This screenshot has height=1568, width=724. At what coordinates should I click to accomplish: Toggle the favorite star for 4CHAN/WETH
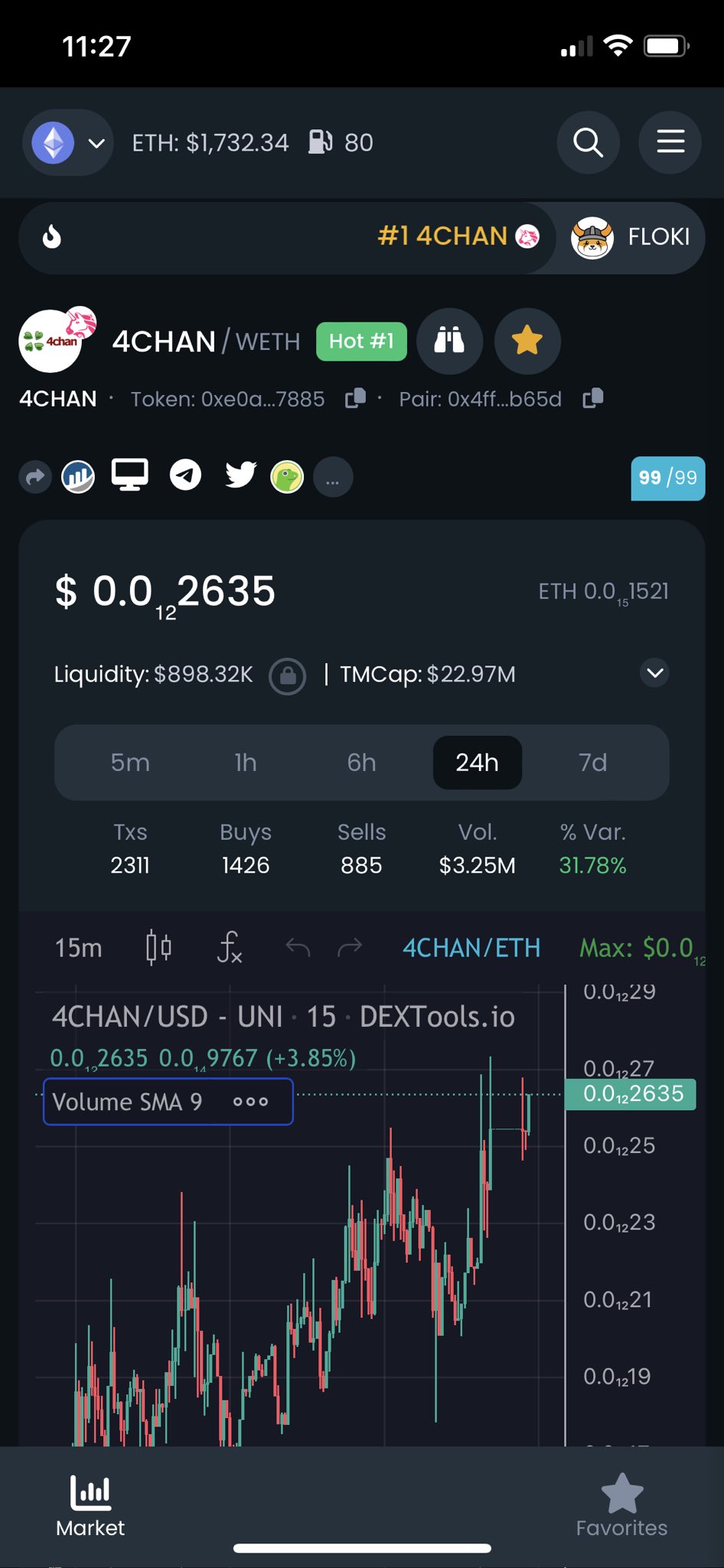coord(527,341)
